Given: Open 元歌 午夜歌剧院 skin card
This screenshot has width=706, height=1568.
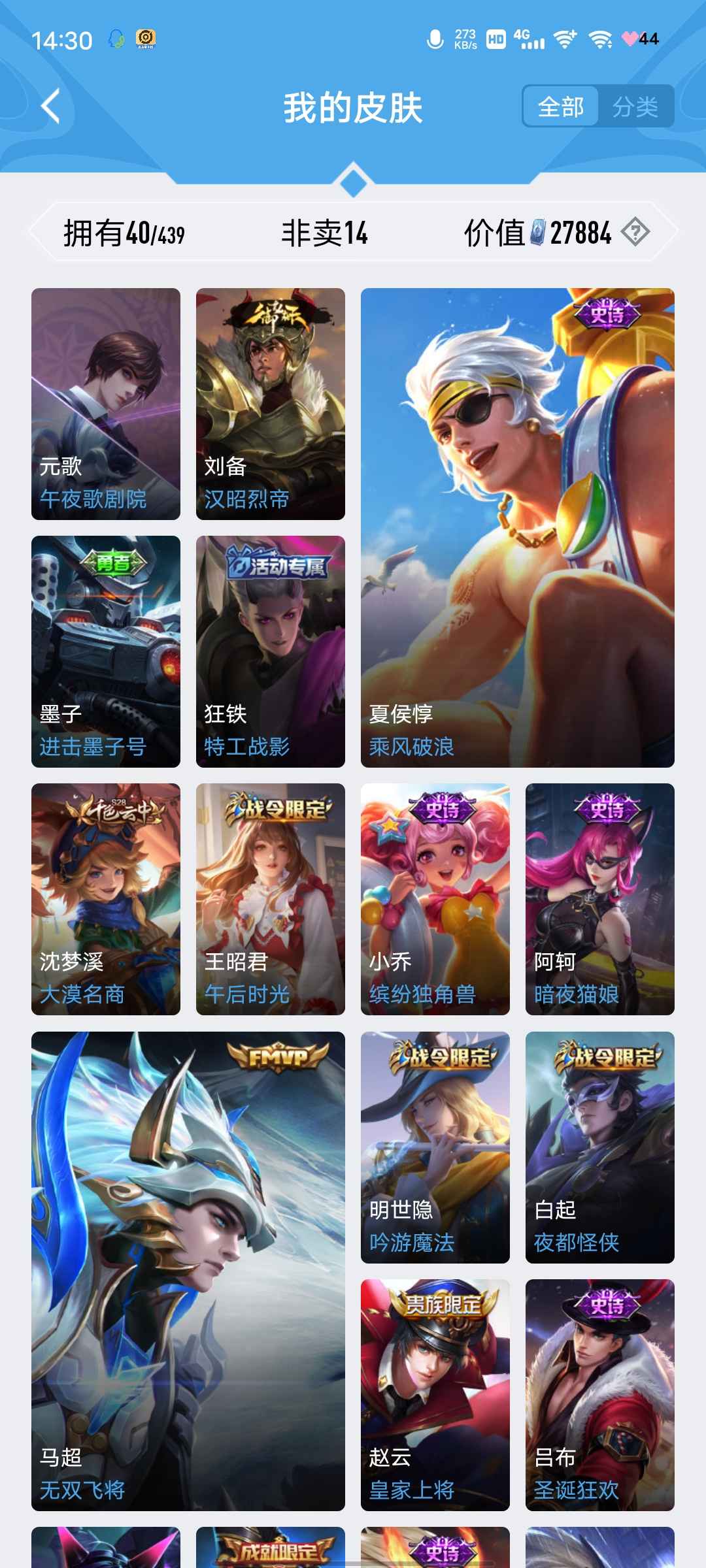Looking at the screenshot, I should (x=106, y=404).
